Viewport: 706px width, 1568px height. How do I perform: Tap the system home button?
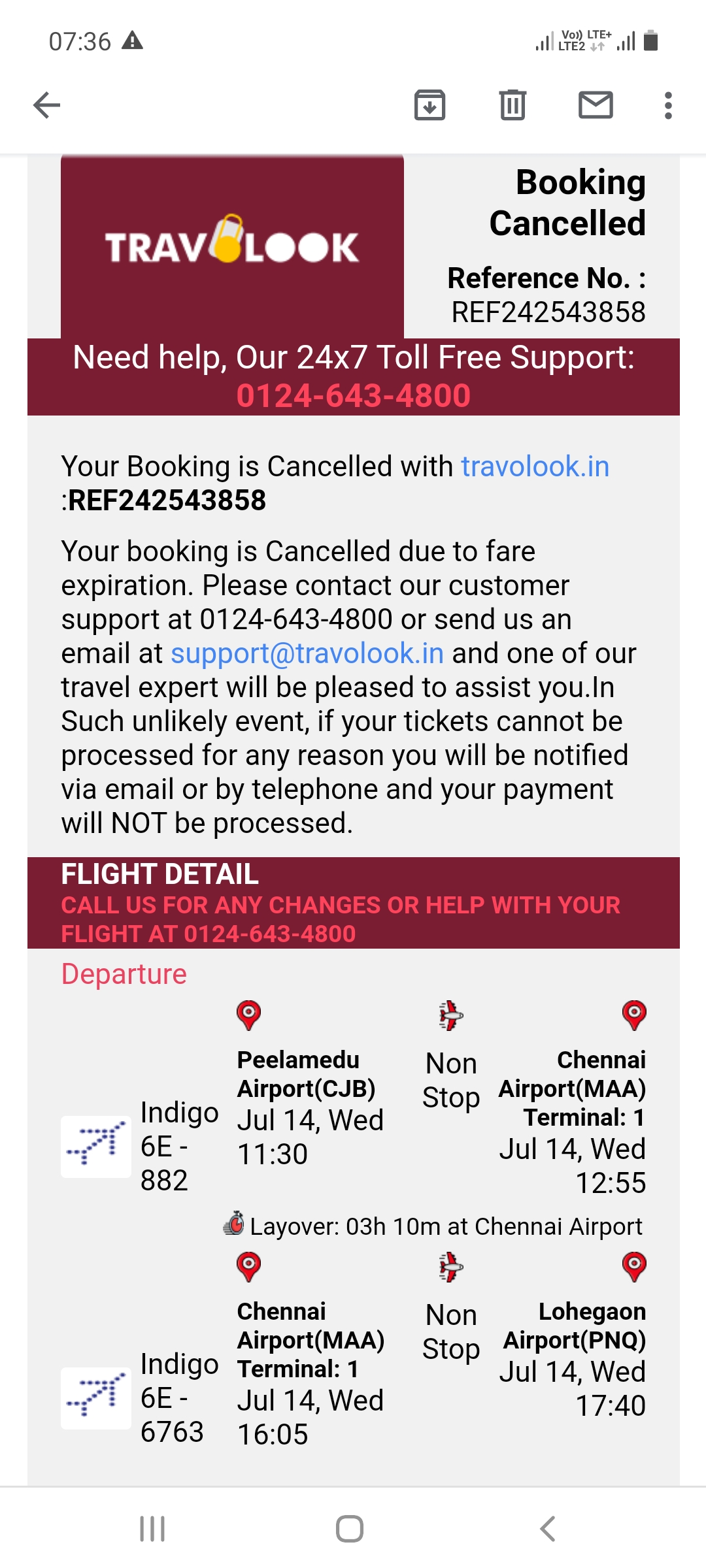coord(350,1529)
